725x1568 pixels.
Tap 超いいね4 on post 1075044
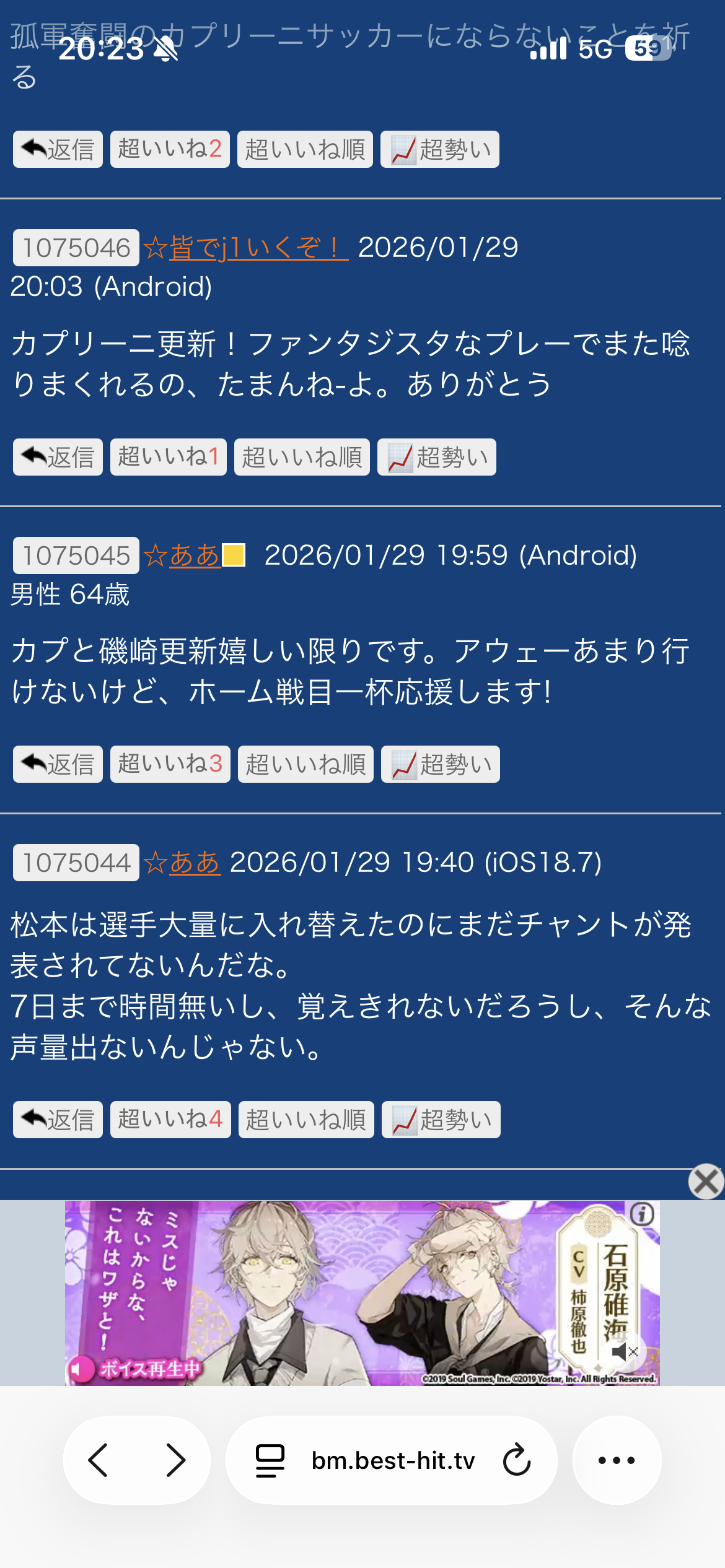(x=170, y=1120)
